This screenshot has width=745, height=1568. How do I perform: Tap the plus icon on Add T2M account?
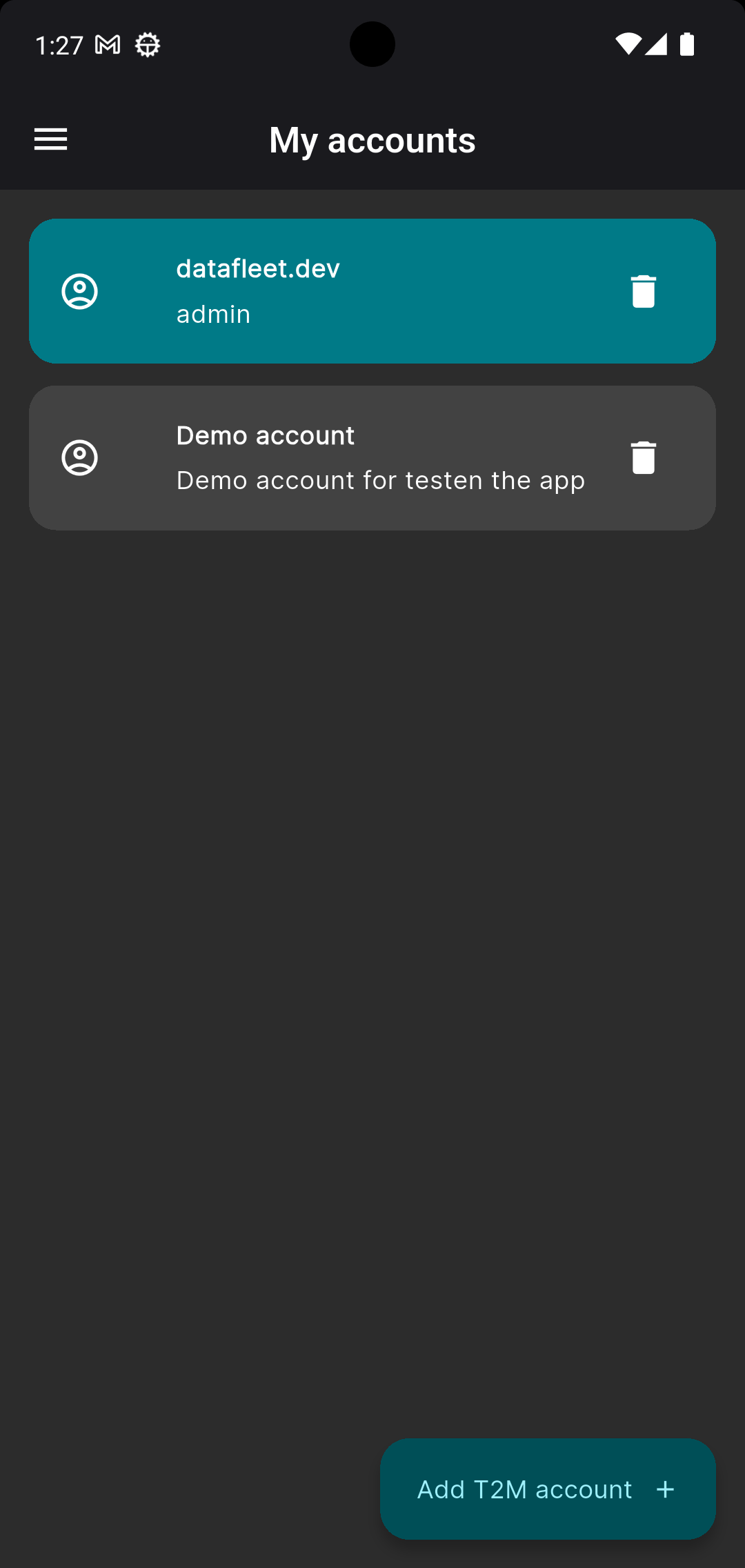coord(664,1489)
